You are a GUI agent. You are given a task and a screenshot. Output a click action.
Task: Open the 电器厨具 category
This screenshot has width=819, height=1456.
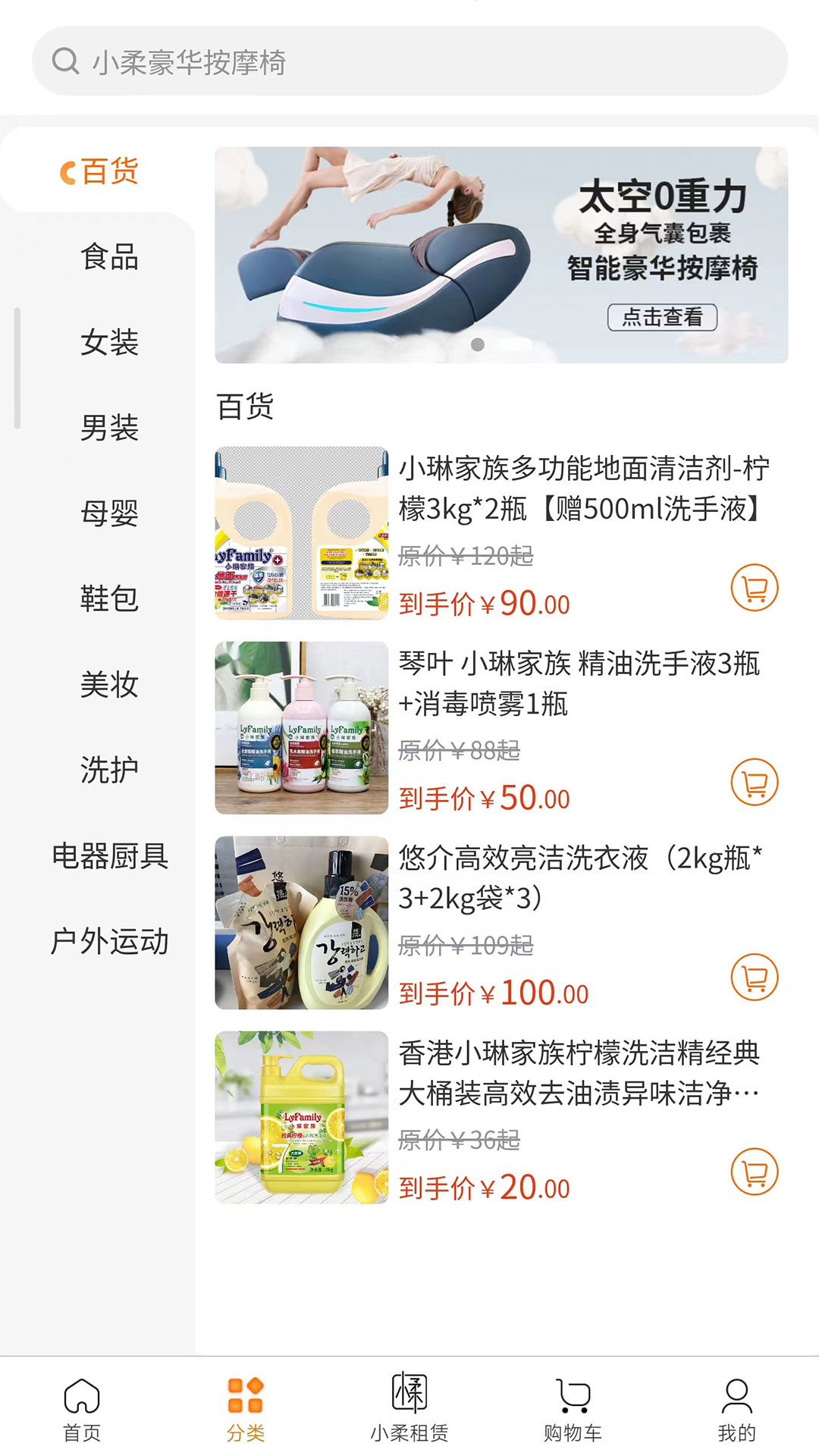tap(109, 856)
